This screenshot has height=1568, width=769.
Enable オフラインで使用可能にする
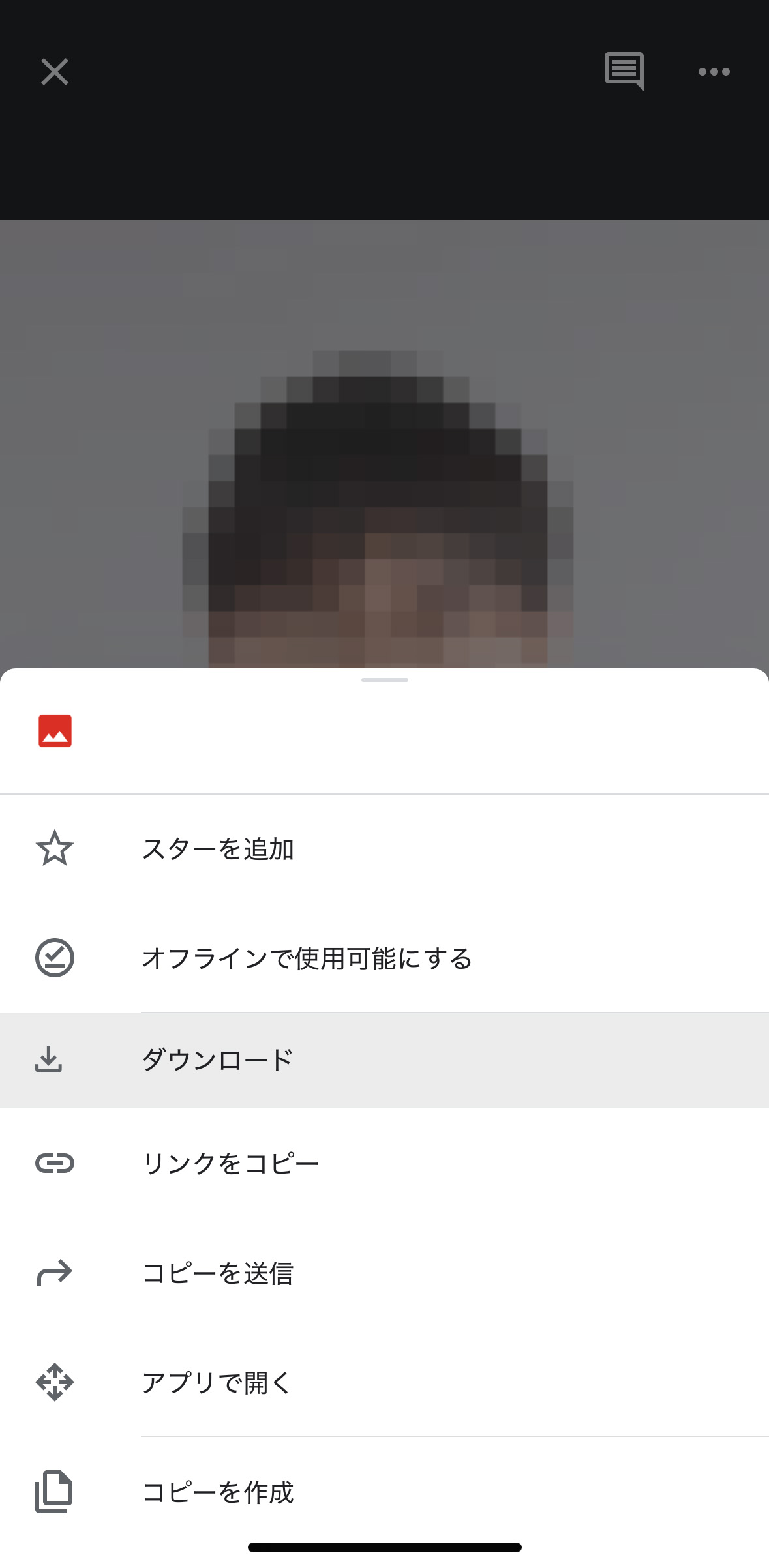(384, 958)
